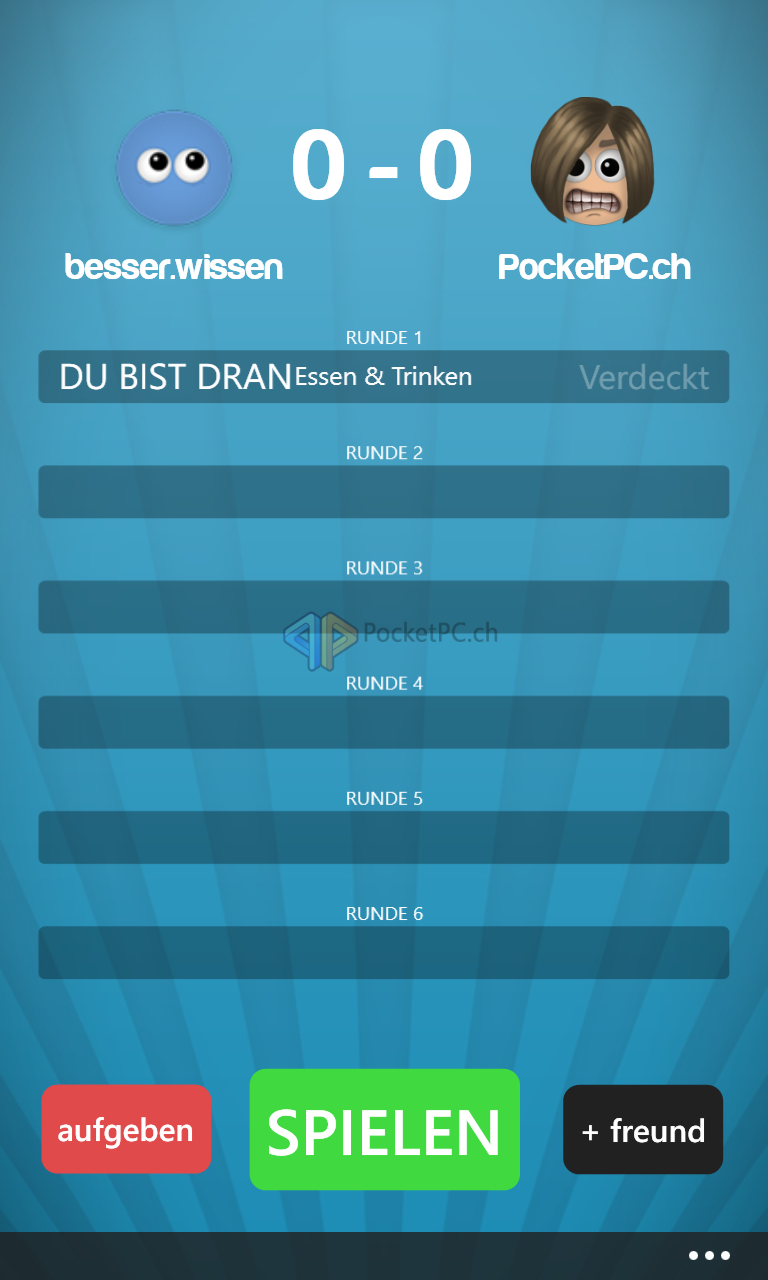Open the Runde 1 Essen & Trinken row
The width and height of the screenshot is (768, 1280).
pos(383,377)
